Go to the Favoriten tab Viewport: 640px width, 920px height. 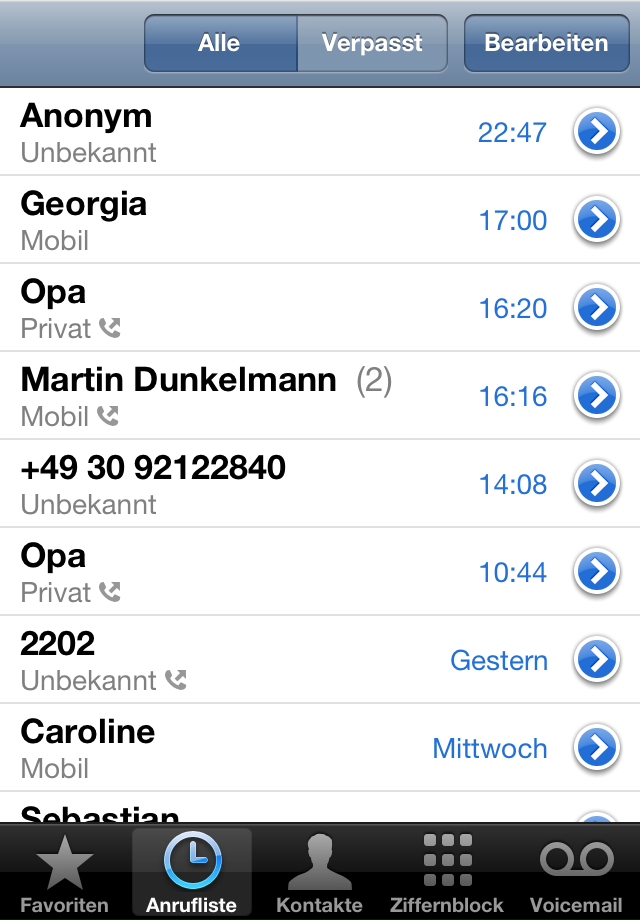point(64,872)
